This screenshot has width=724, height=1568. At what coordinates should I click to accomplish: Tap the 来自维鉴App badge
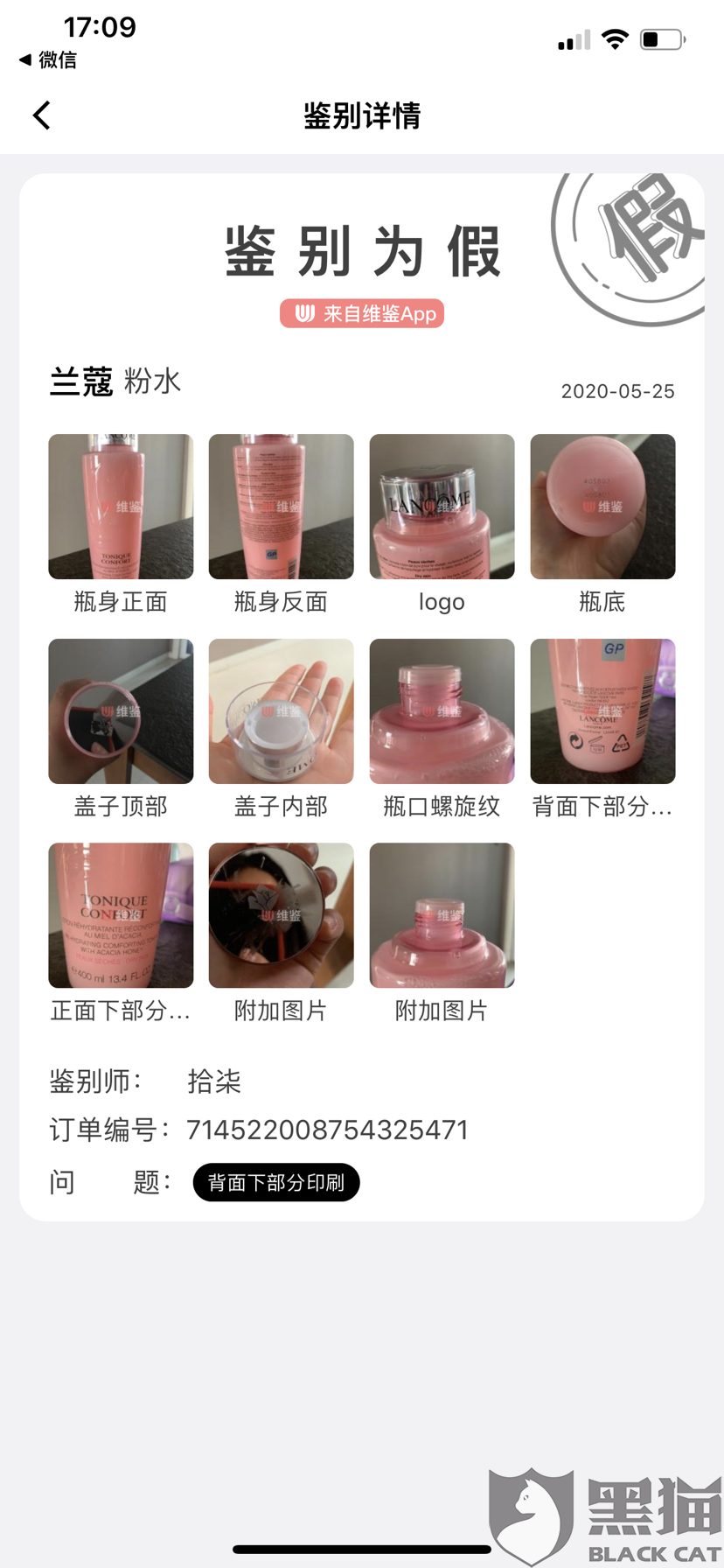[x=362, y=313]
